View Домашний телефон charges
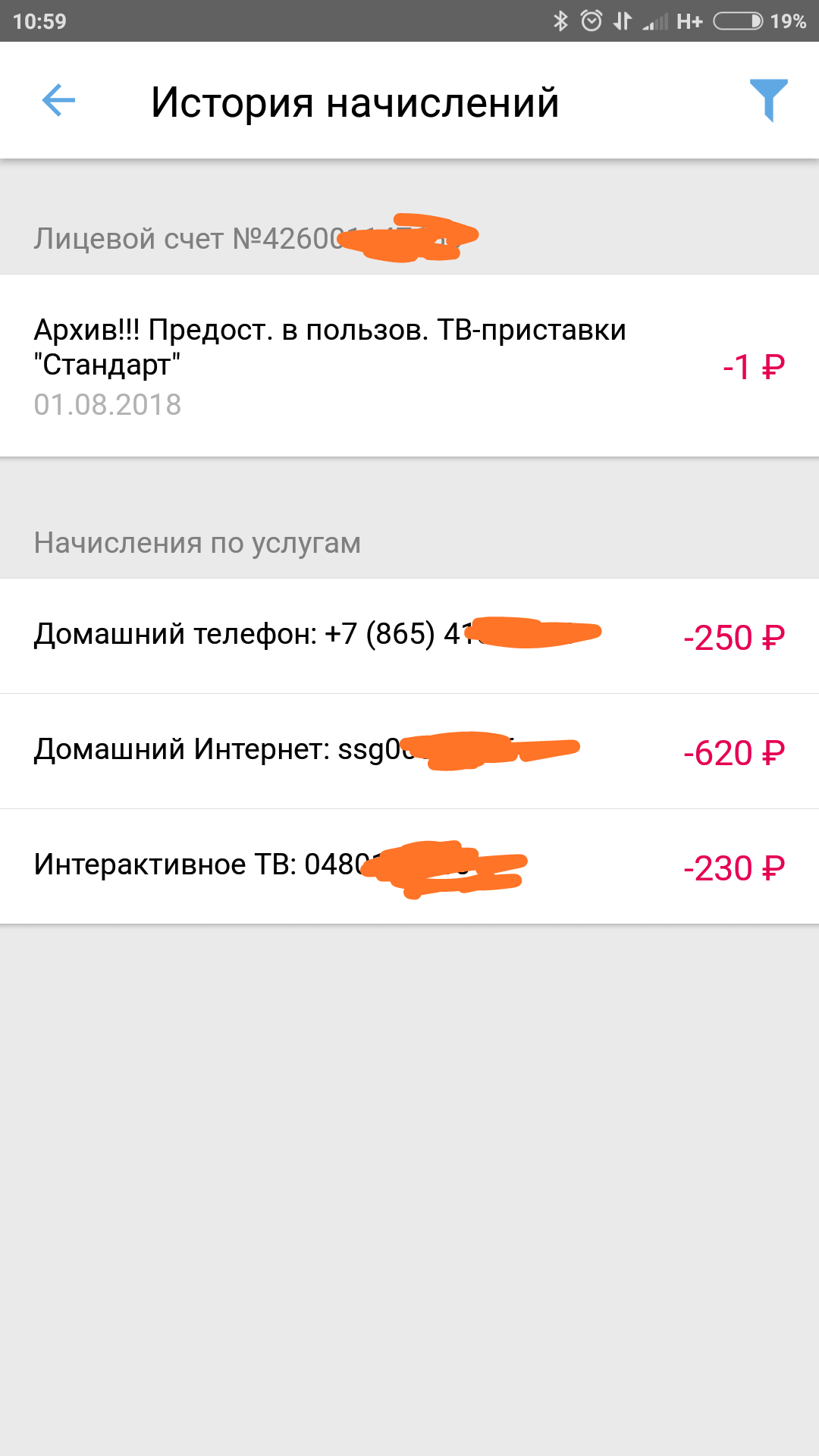 [x=409, y=636]
